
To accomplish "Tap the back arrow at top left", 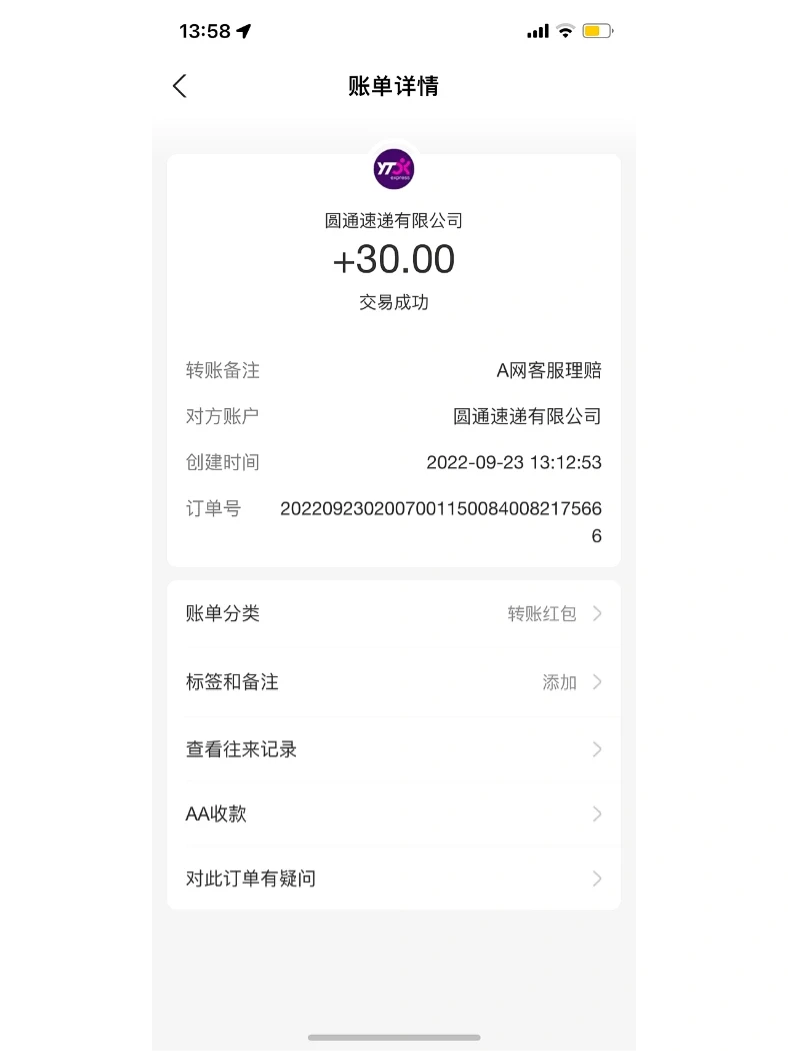I will pyautogui.click(x=179, y=86).
